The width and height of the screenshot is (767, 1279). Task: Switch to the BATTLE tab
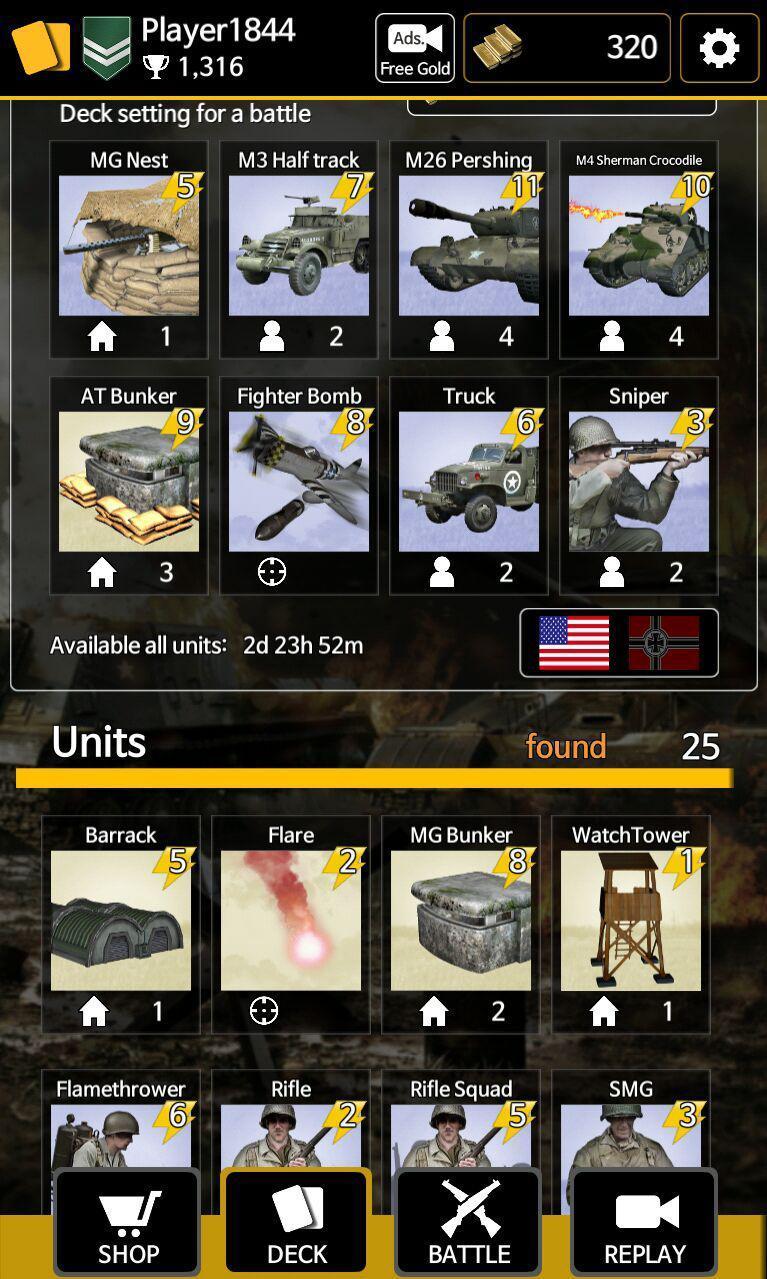tap(469, 1222)
